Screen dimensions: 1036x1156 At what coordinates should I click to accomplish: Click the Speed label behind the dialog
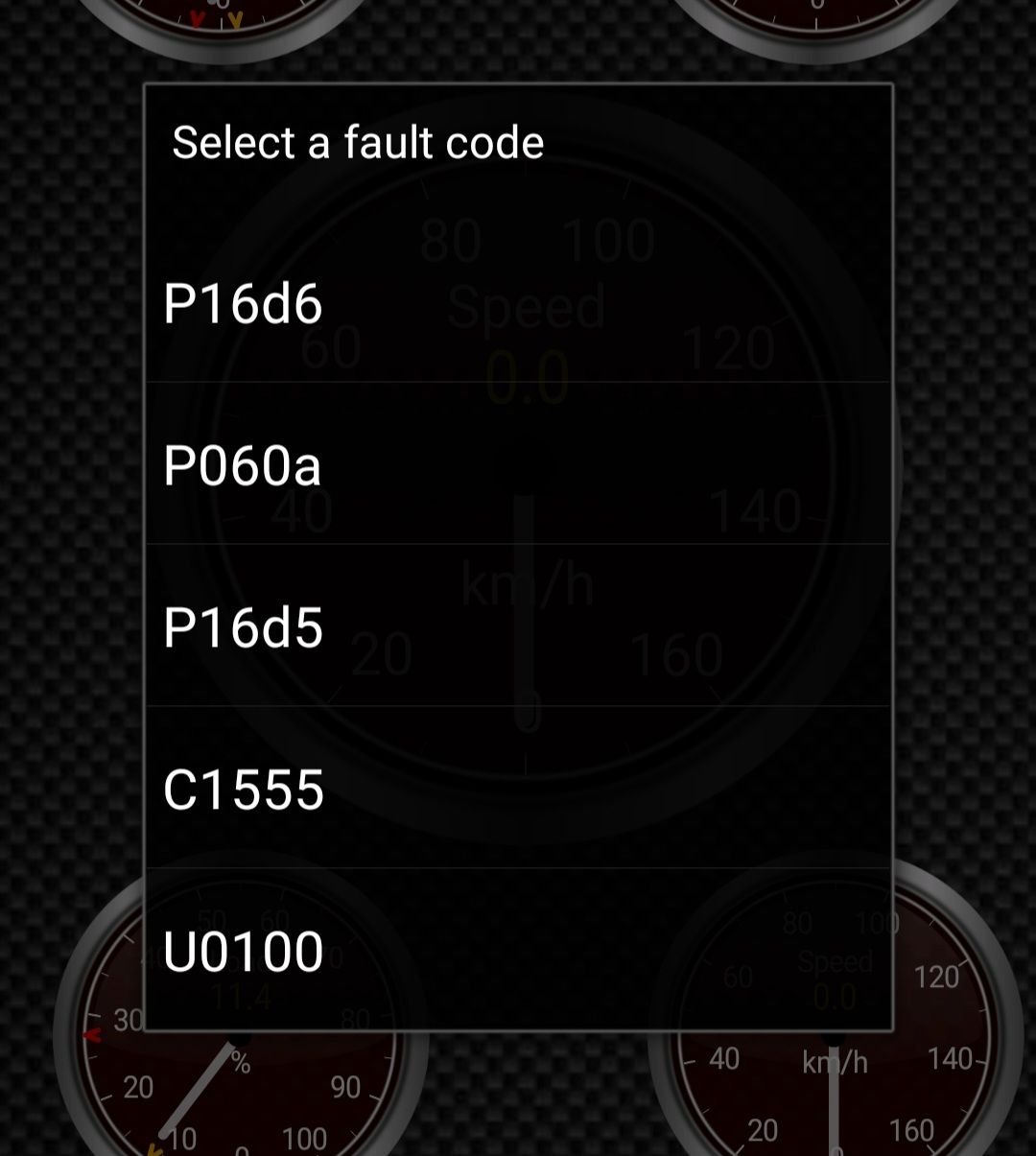point(527,307)
